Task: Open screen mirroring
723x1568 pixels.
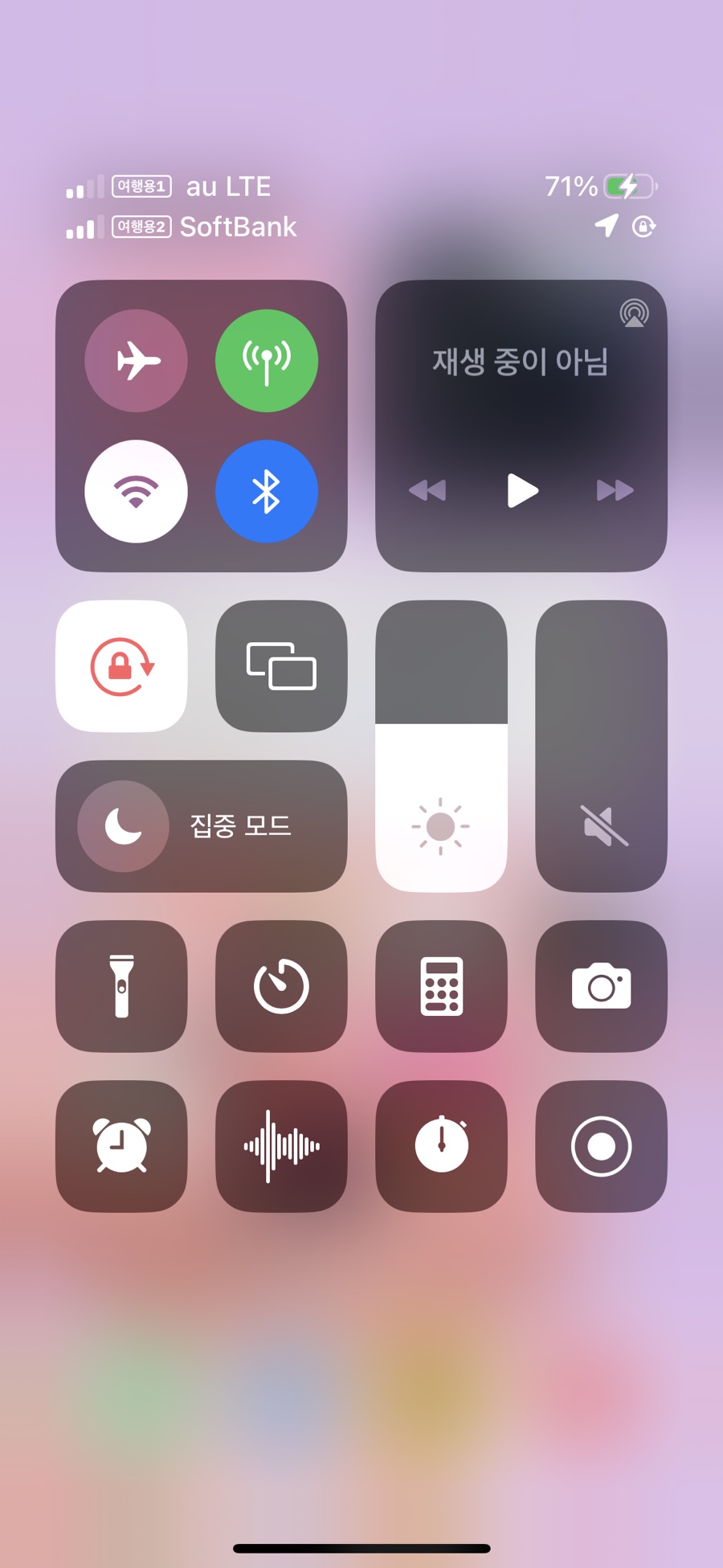Action: tap(281, 666)
